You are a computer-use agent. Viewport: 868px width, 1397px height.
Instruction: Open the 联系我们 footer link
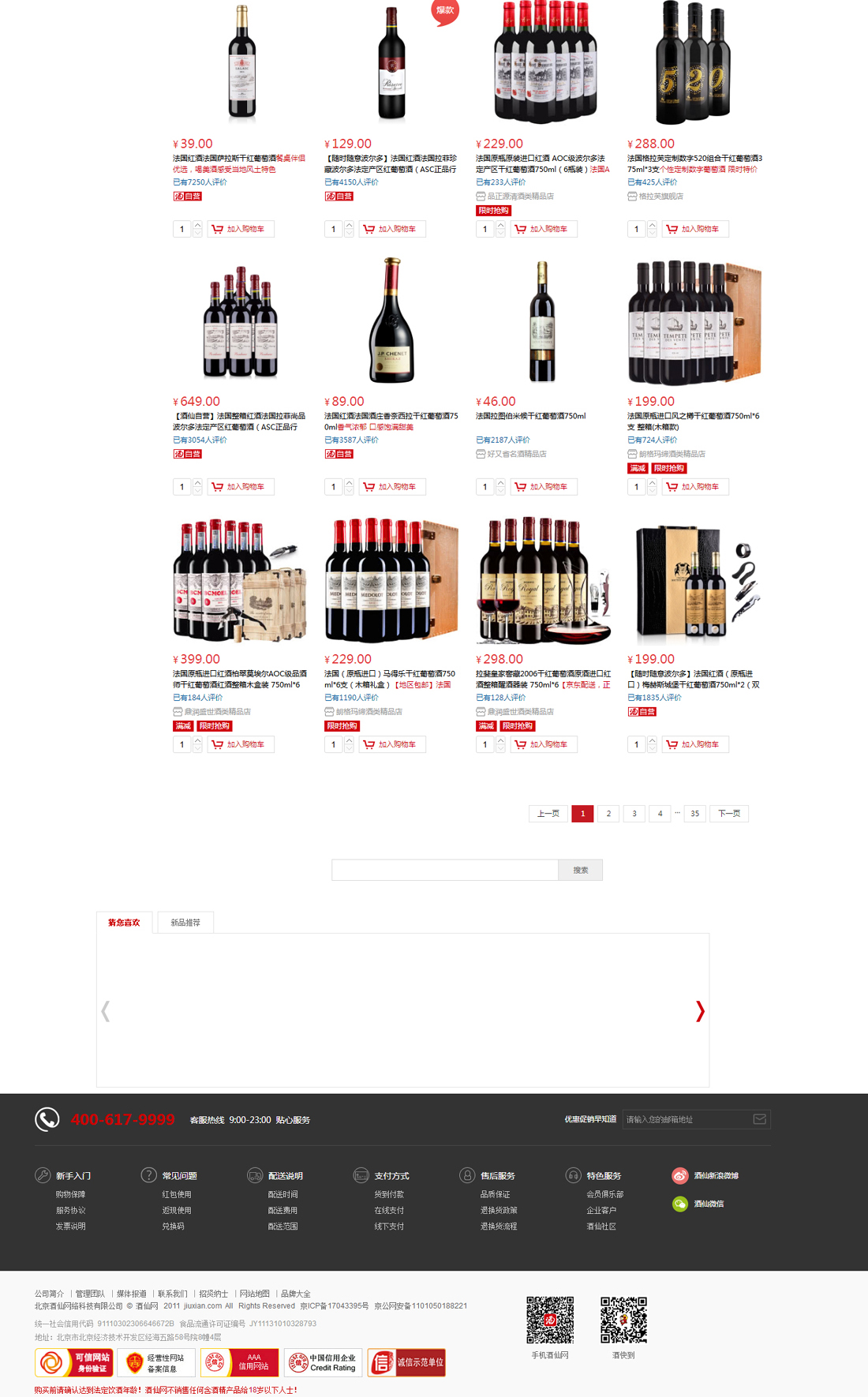tap(173, 1294)
